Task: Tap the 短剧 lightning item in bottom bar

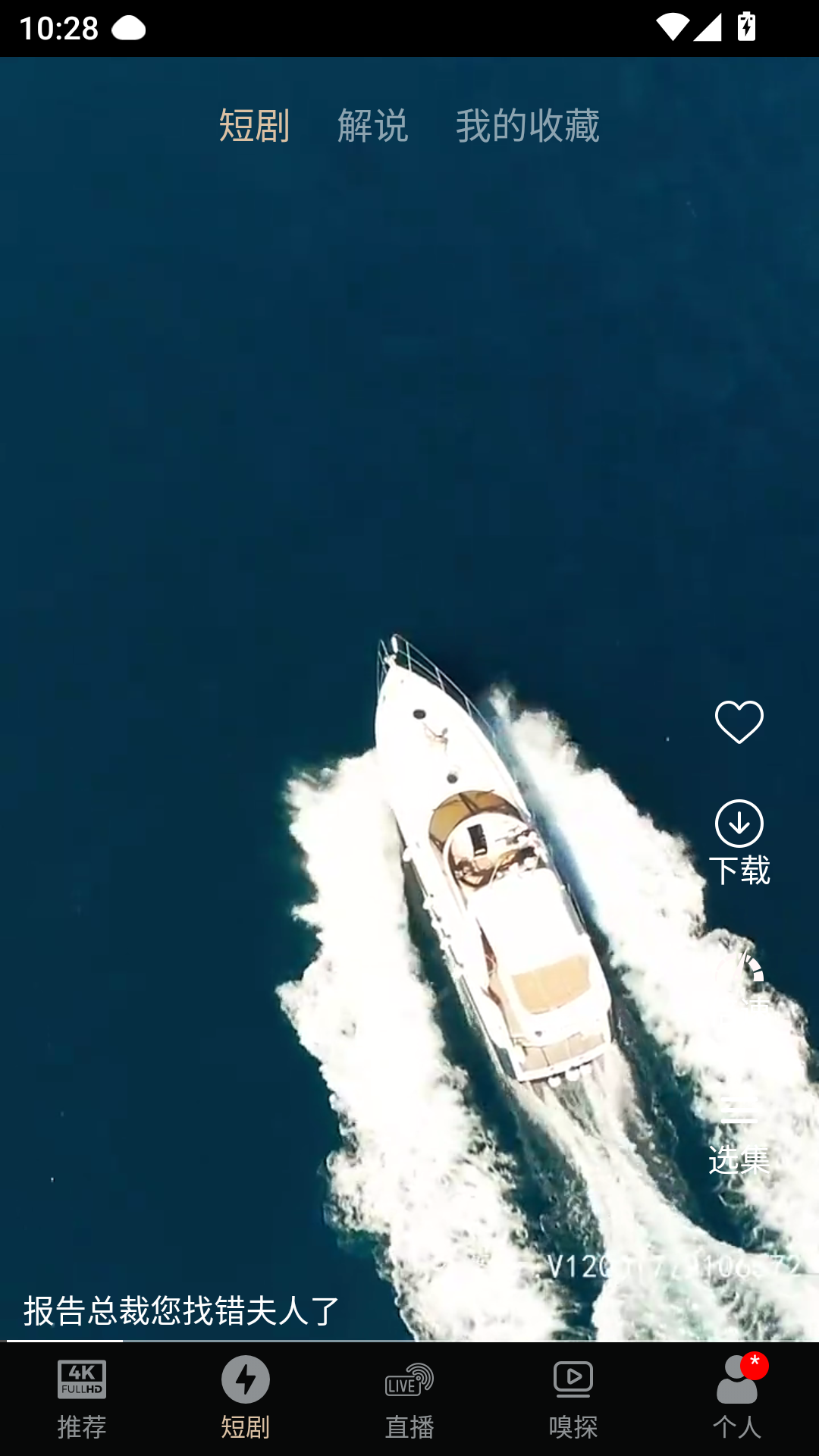Action: [246, 1399]
